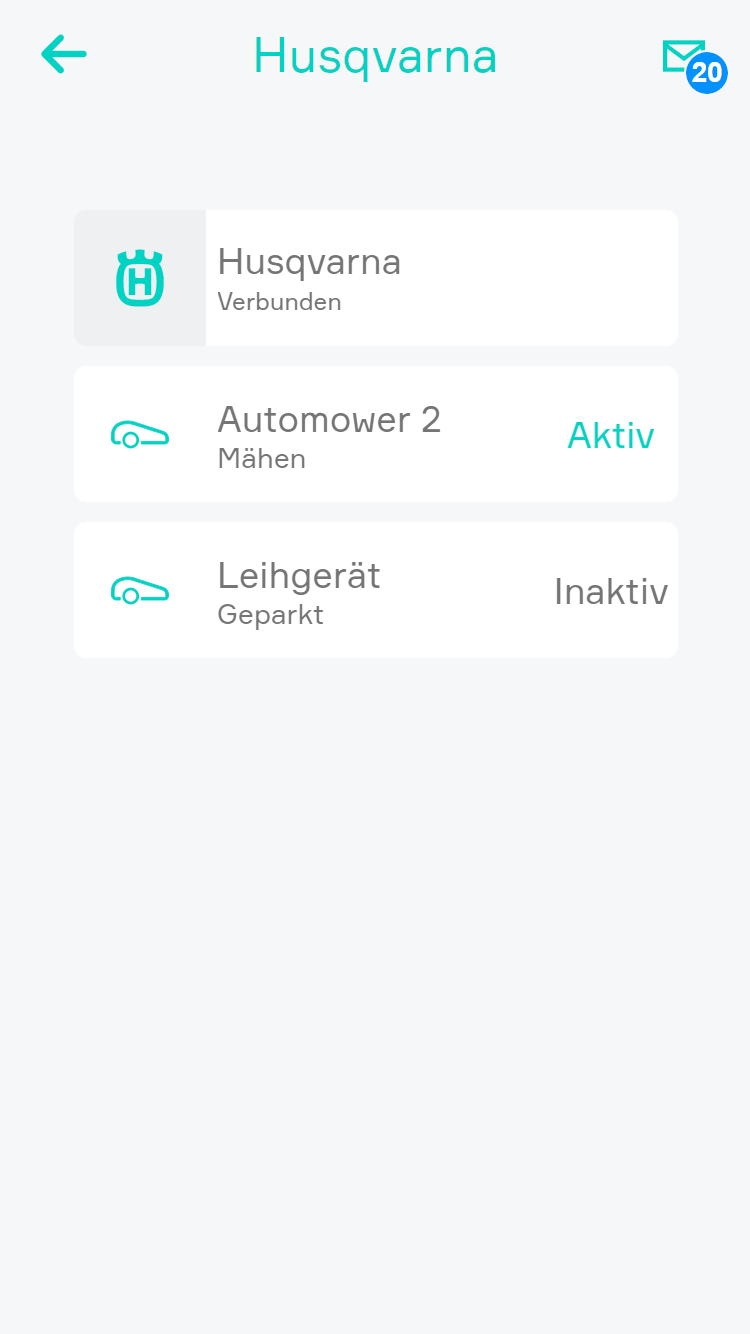Open the Leihgerät mower row

coord(376,590)
